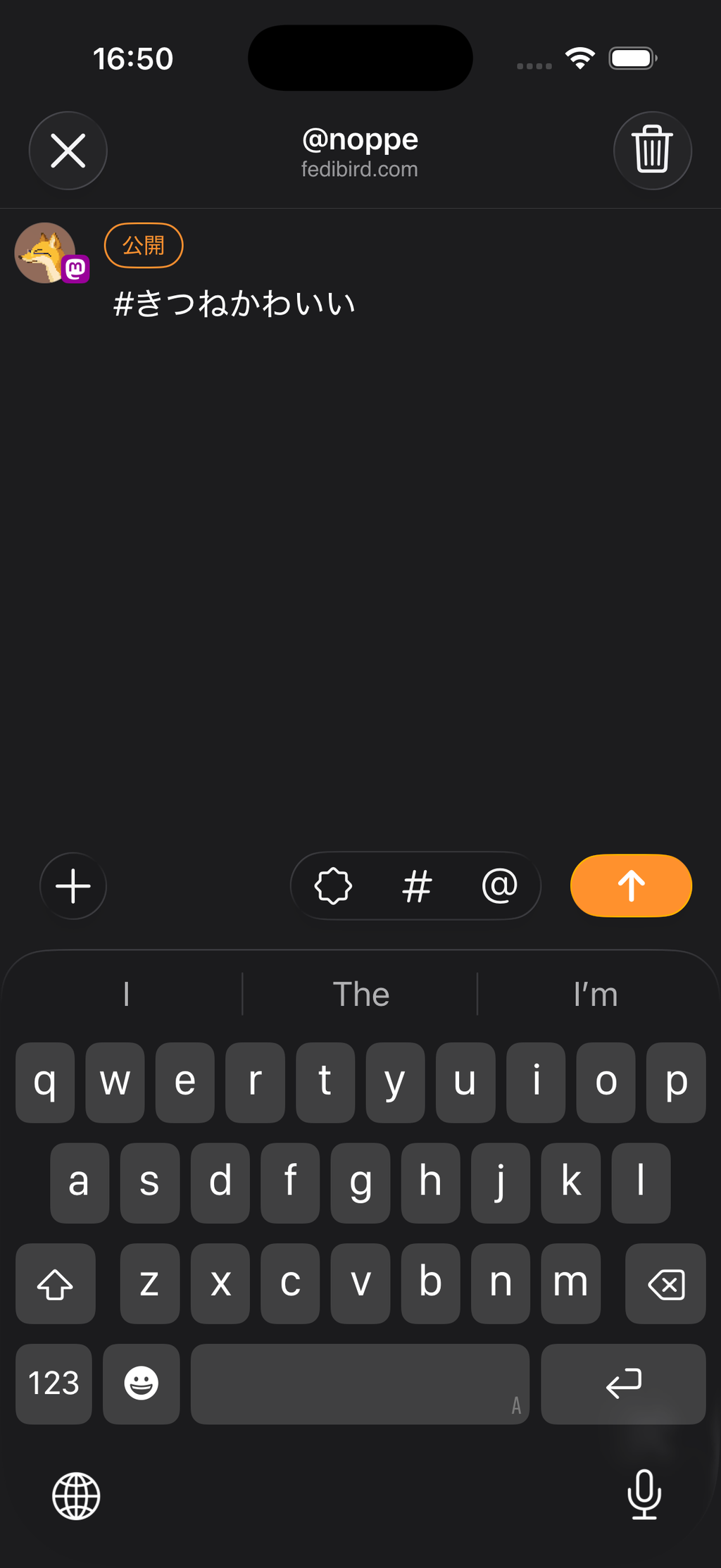Select the "The" keyboard suggestion

tap(360, 994)
